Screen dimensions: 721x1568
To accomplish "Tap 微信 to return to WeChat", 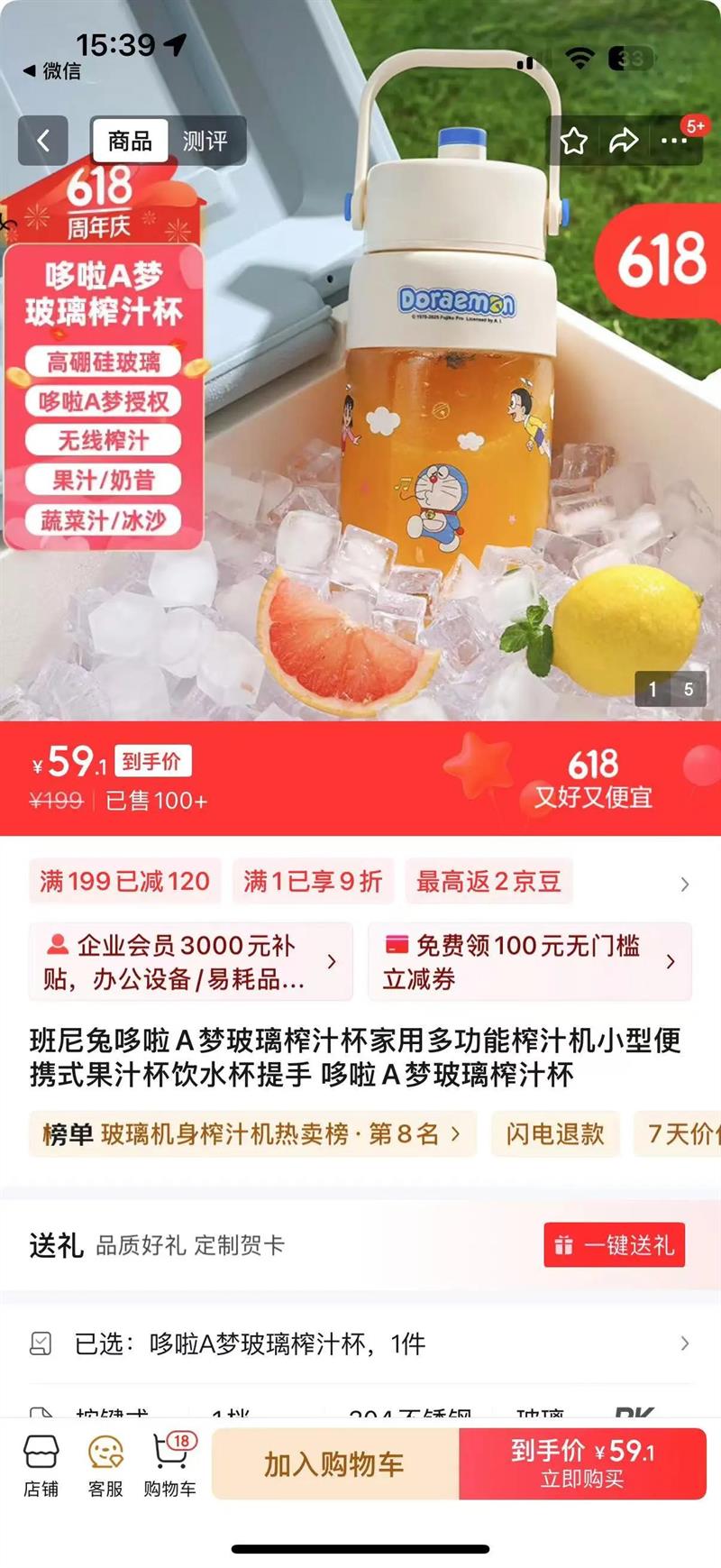I will 54,69.
